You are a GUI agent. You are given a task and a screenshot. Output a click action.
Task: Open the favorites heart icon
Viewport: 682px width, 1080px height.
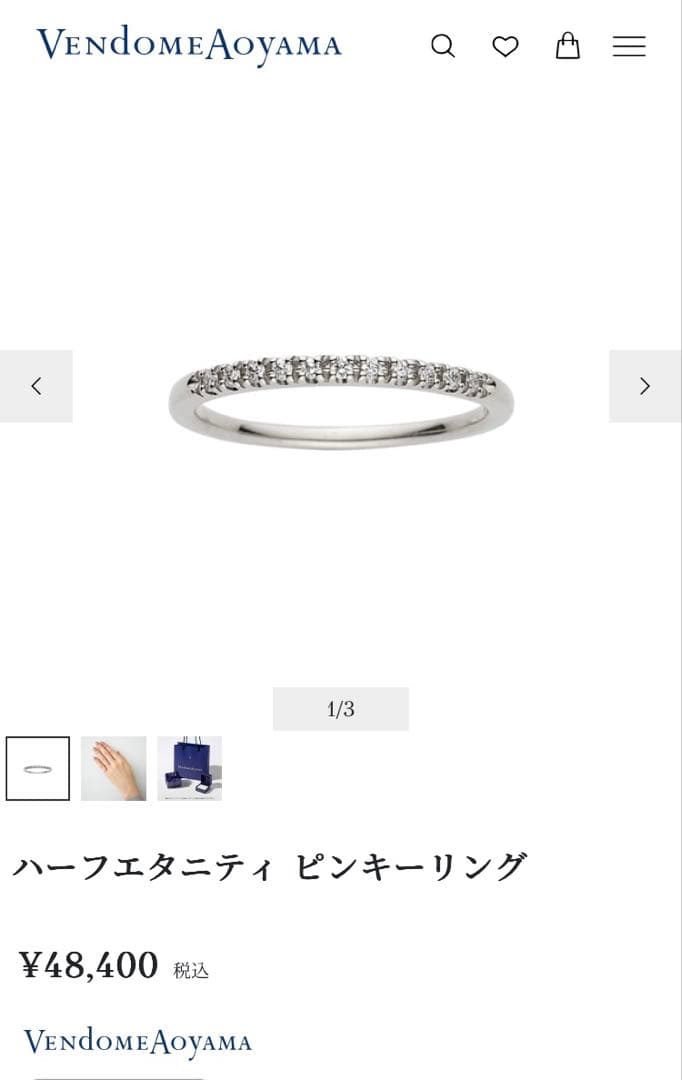point(505,46)
